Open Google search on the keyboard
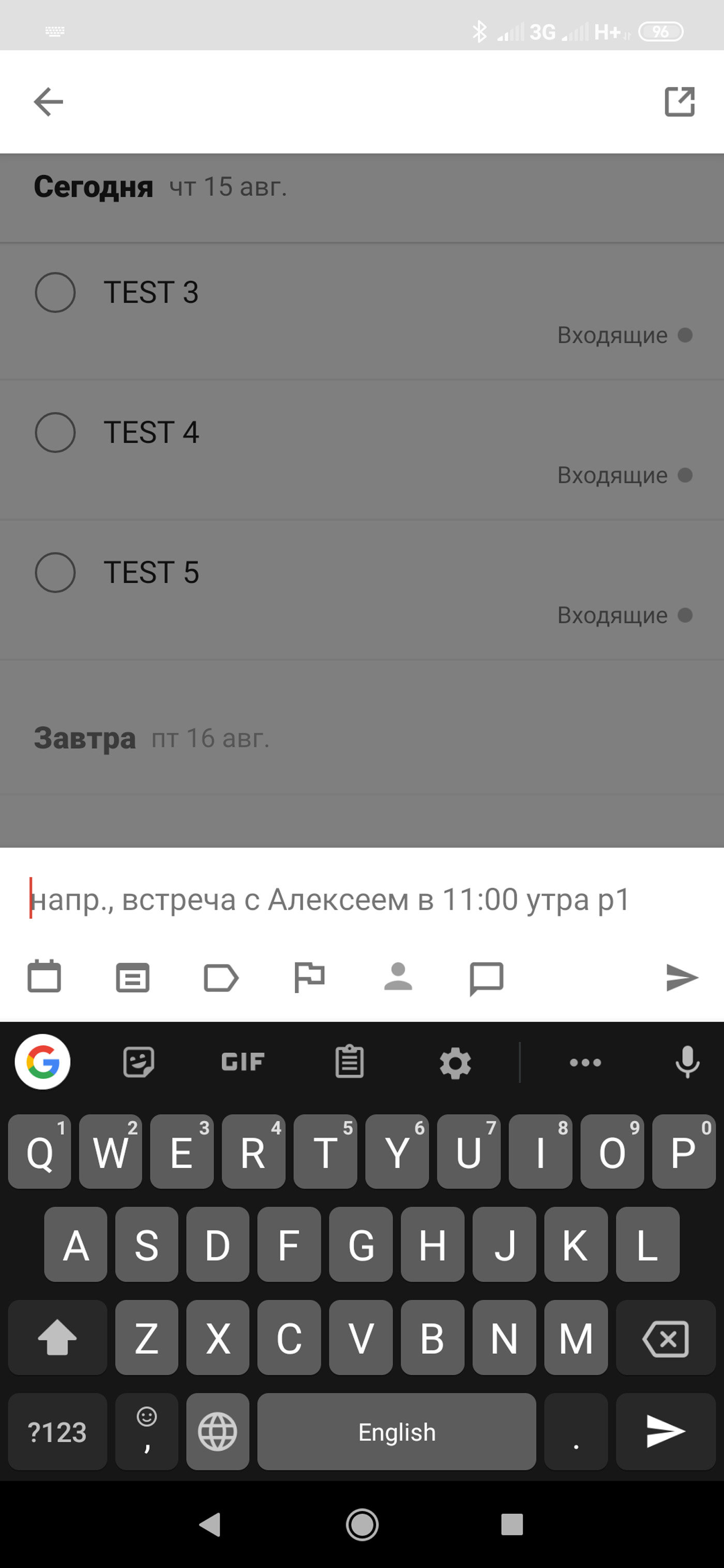The width and height of the screenshot is (724, 1568). pos(42,1062)
